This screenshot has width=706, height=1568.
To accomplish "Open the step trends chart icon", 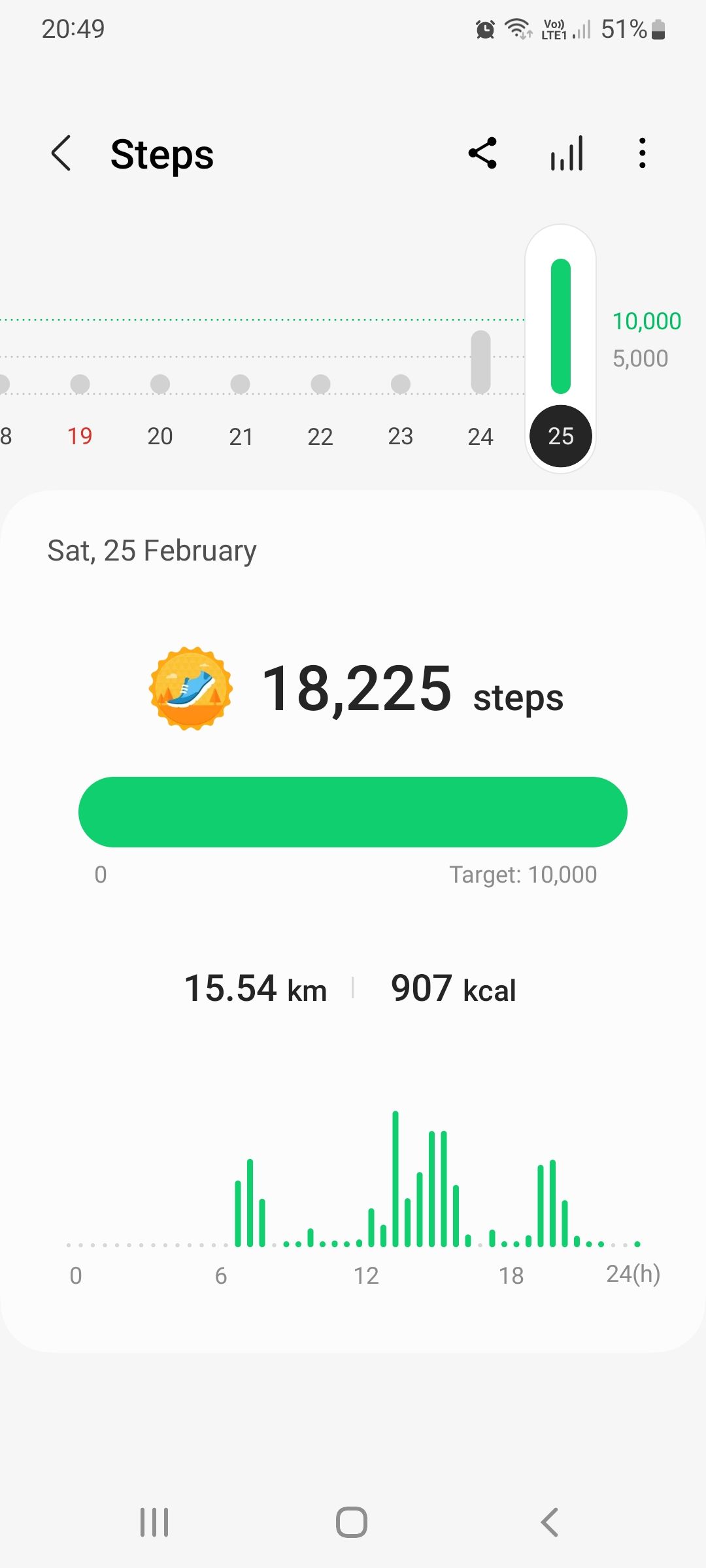I will [x=567, y=154].
